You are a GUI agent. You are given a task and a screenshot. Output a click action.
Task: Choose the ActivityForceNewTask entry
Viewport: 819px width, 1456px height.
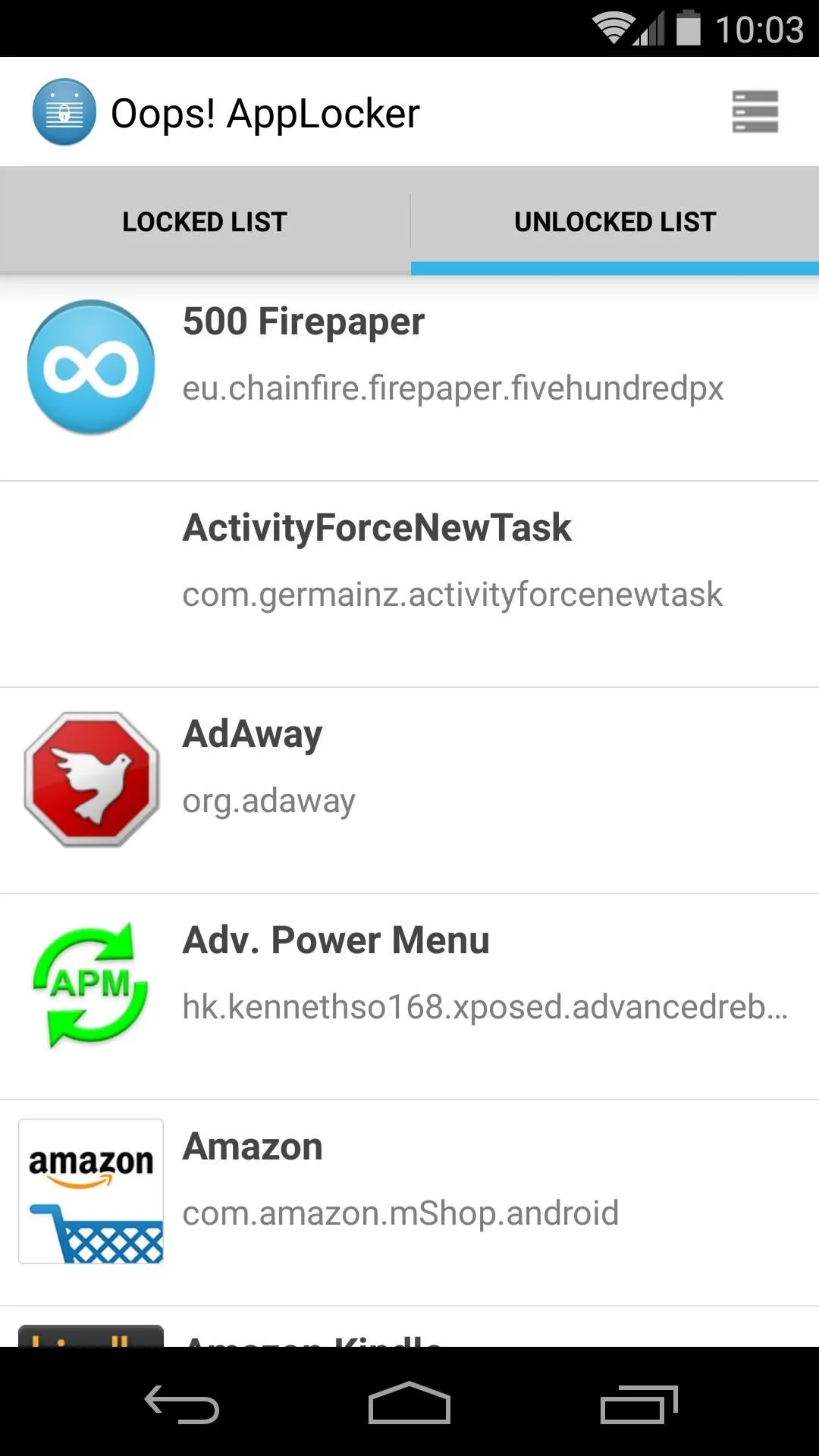[409, 584]
